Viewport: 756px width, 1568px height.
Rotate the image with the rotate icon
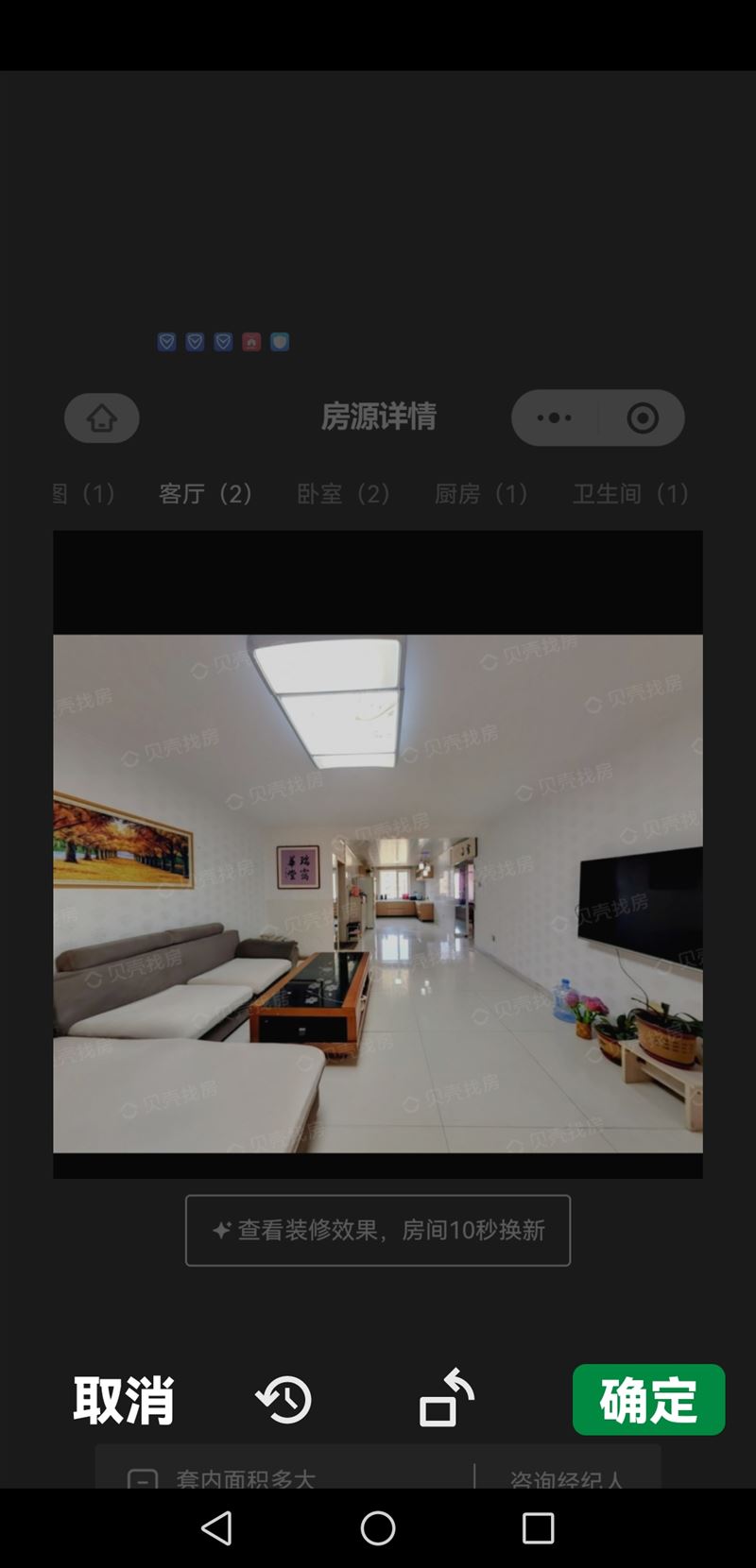point(447,1398)
